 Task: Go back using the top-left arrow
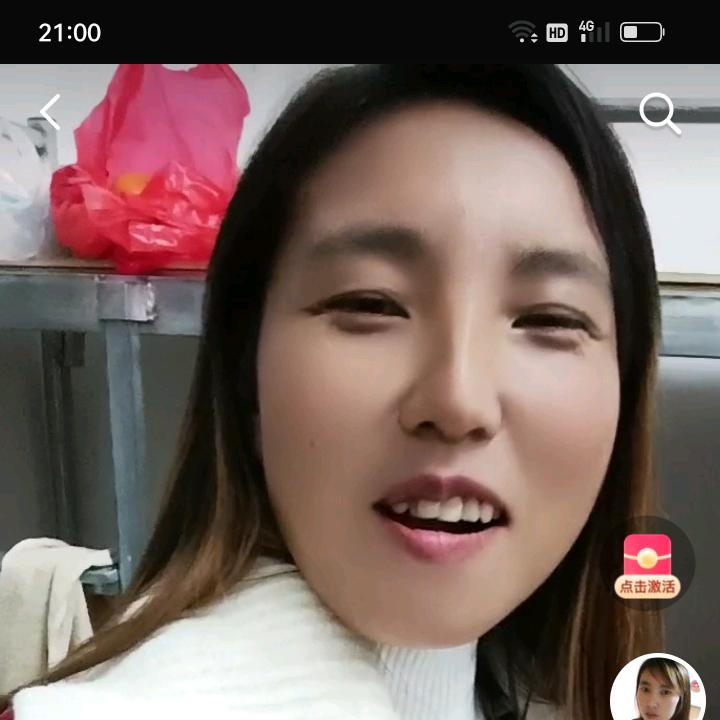pyautogui.click(x=51, y=112)
